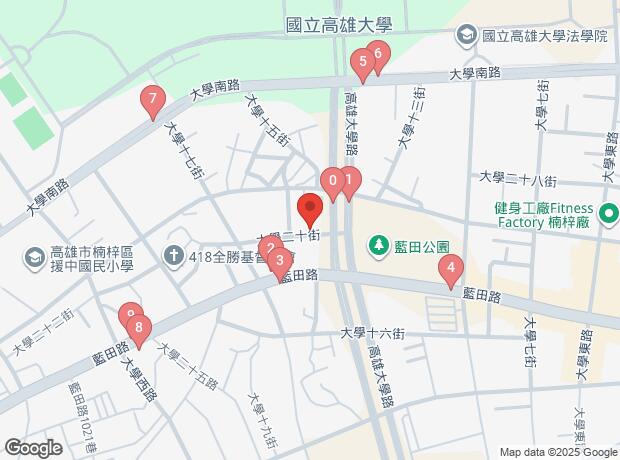The image size is (620, 460).
Task: Open map marker number 5
Action: [x=364, y=62]
